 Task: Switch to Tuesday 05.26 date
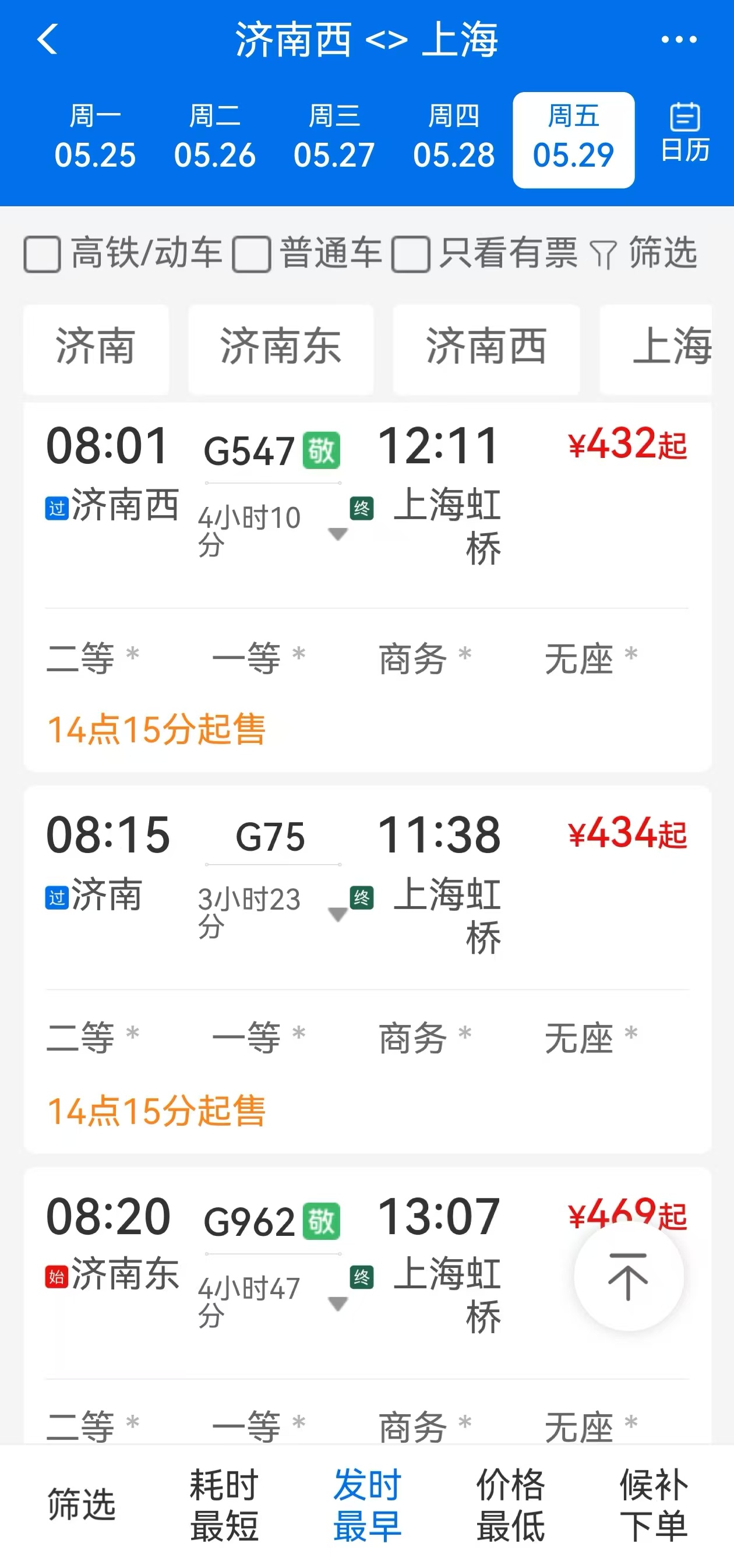click(x=215, y=137)
